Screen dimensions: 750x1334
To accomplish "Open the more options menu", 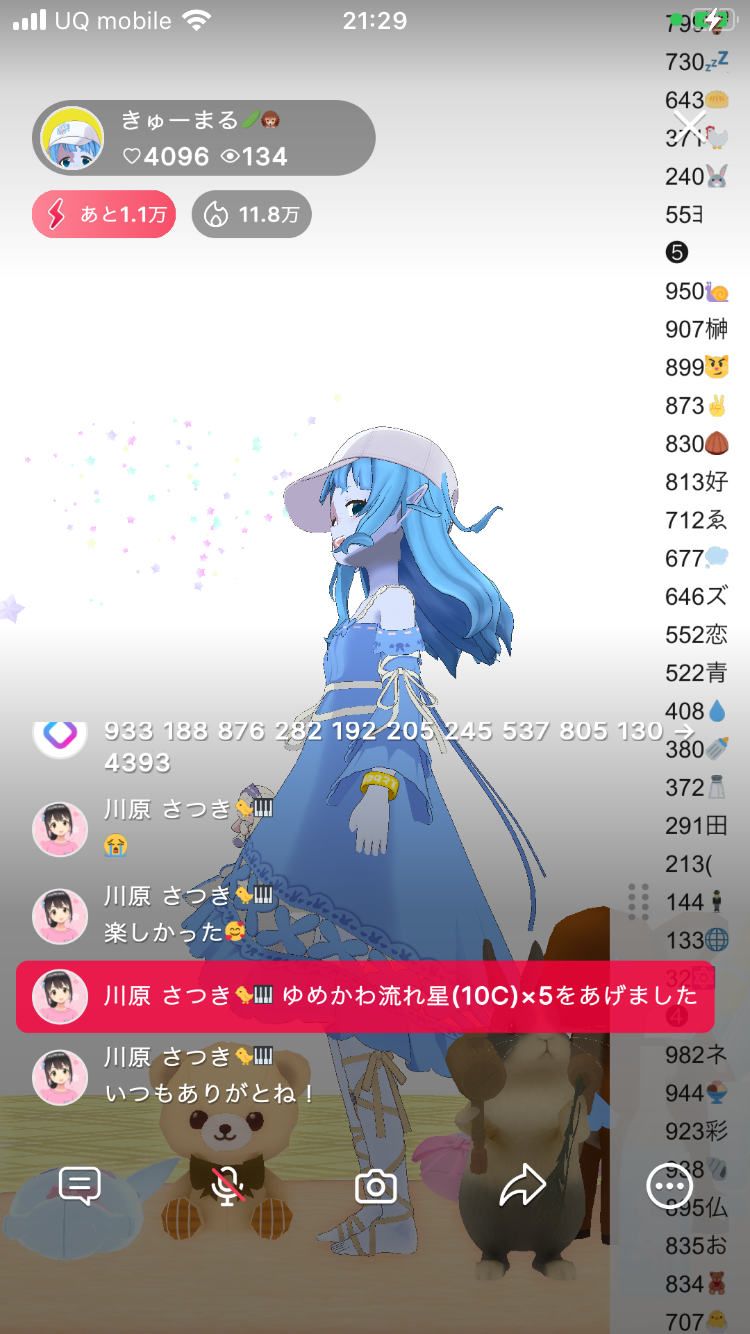I will point(669,1186).
